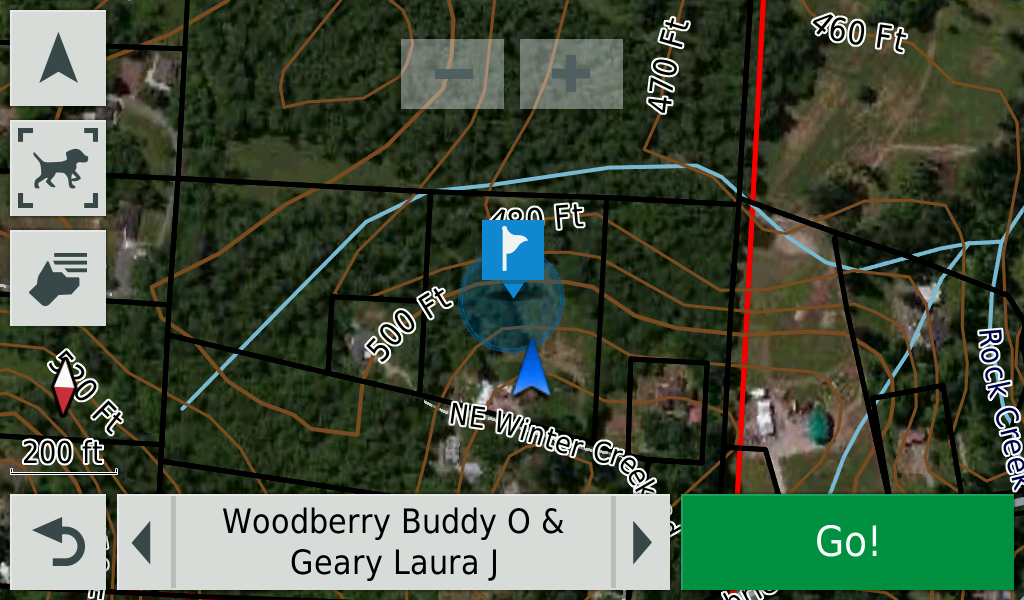Tap the navigation arrow icon
This screenshot has height=600, width=1024.
coord(58,58)
